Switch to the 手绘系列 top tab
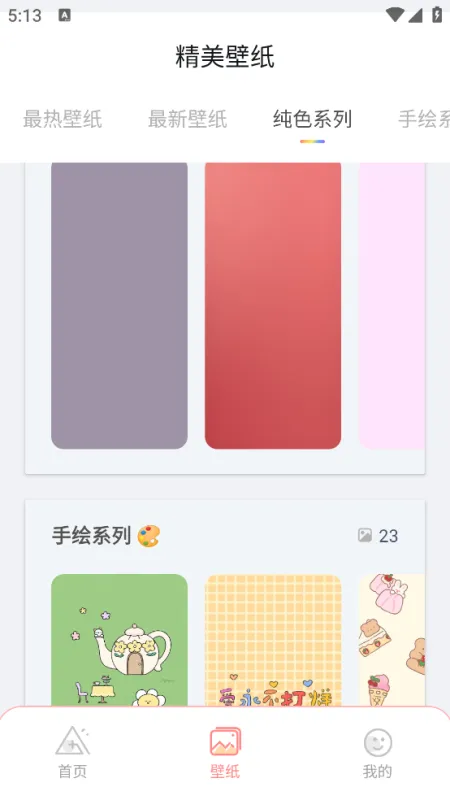This screenshot has height=800, width=450. click(423, 119)
